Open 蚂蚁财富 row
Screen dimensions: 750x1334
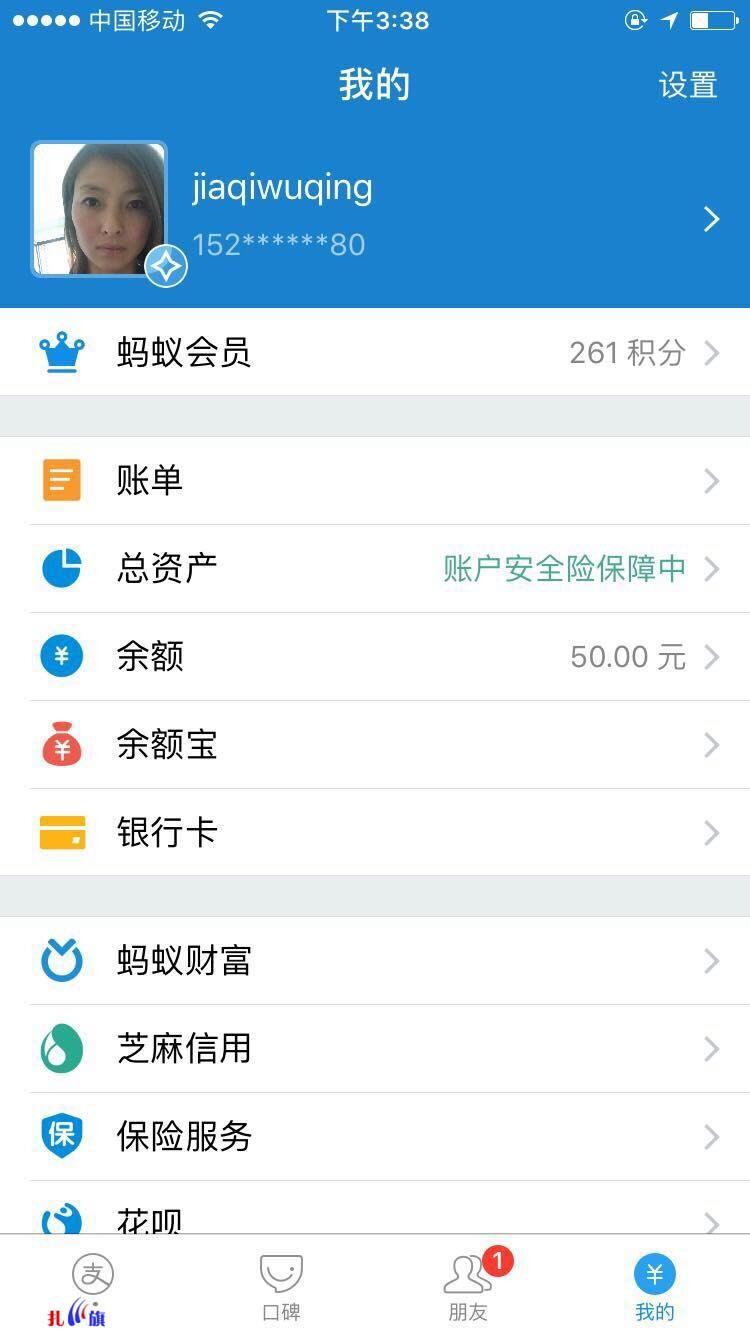375,961
